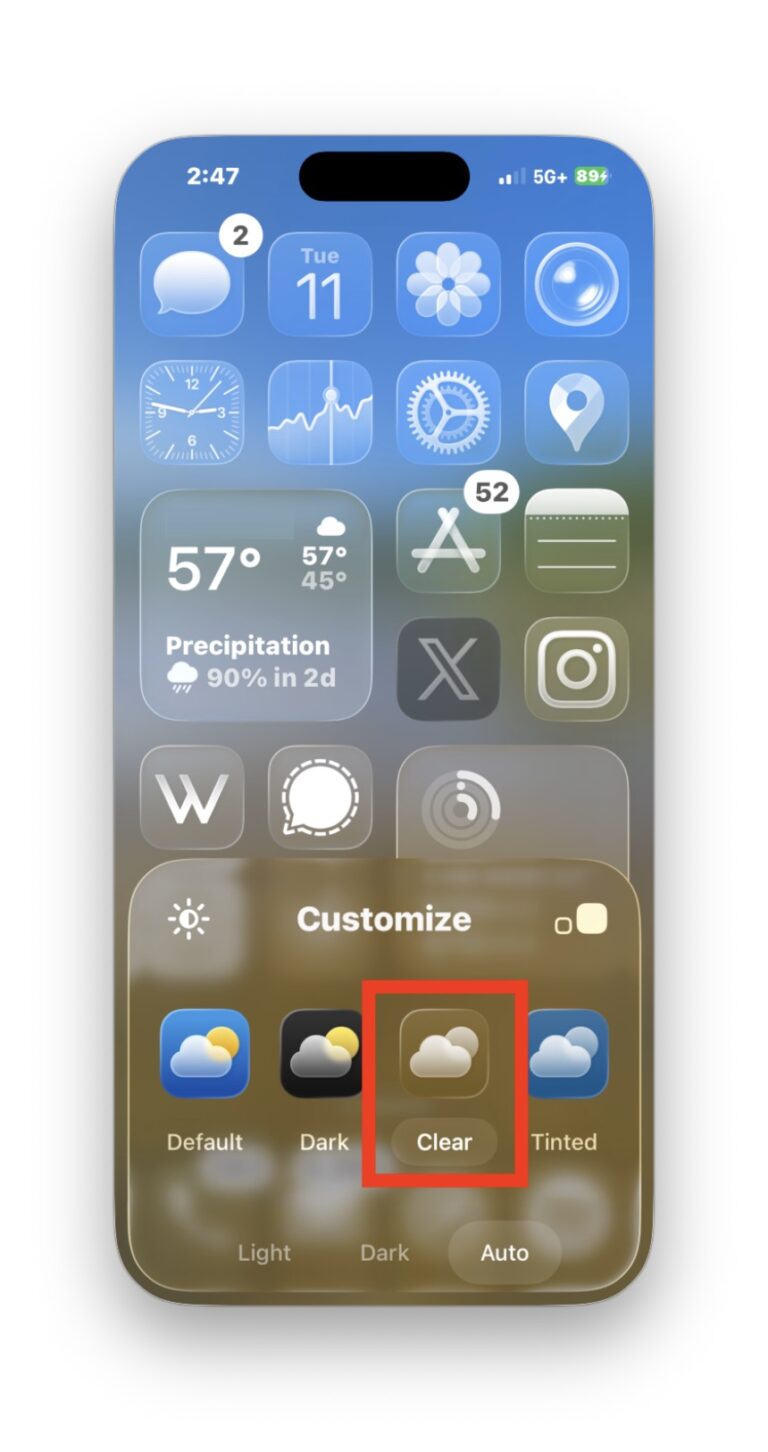Launch the Stocks app
The width and height of the screenshot is (768, 1452).
[x=320, y=412]
